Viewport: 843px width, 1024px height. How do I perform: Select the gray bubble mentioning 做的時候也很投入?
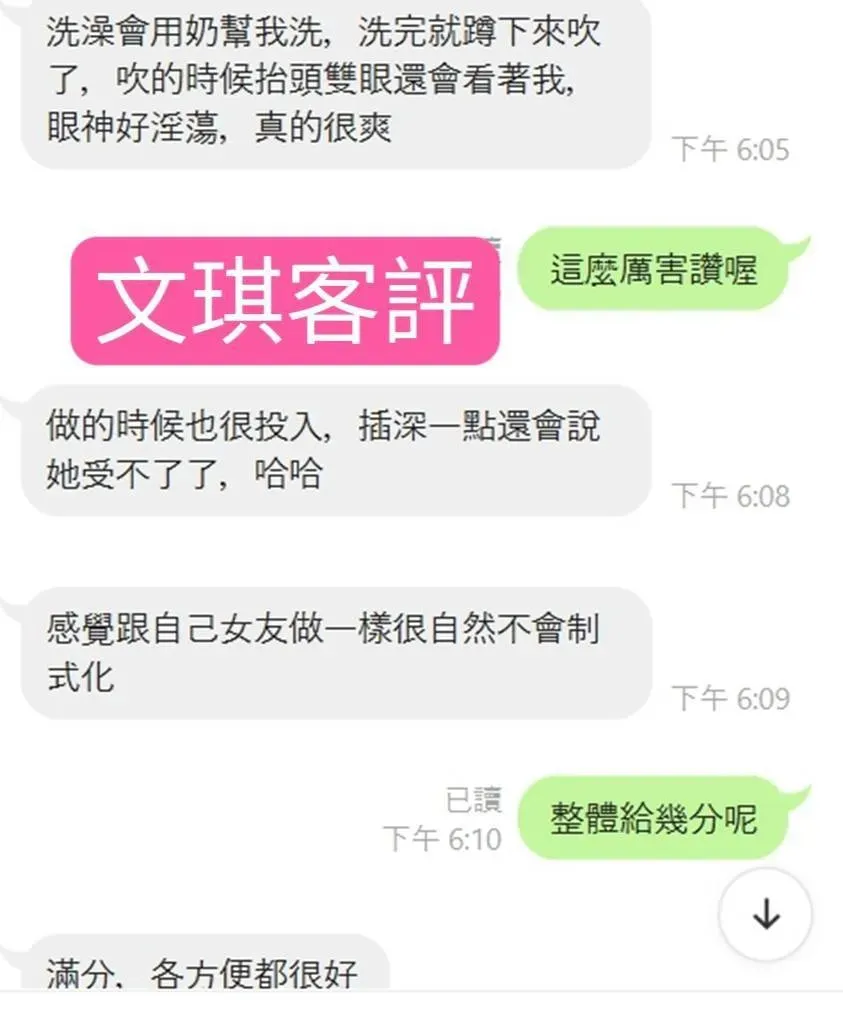330,450
